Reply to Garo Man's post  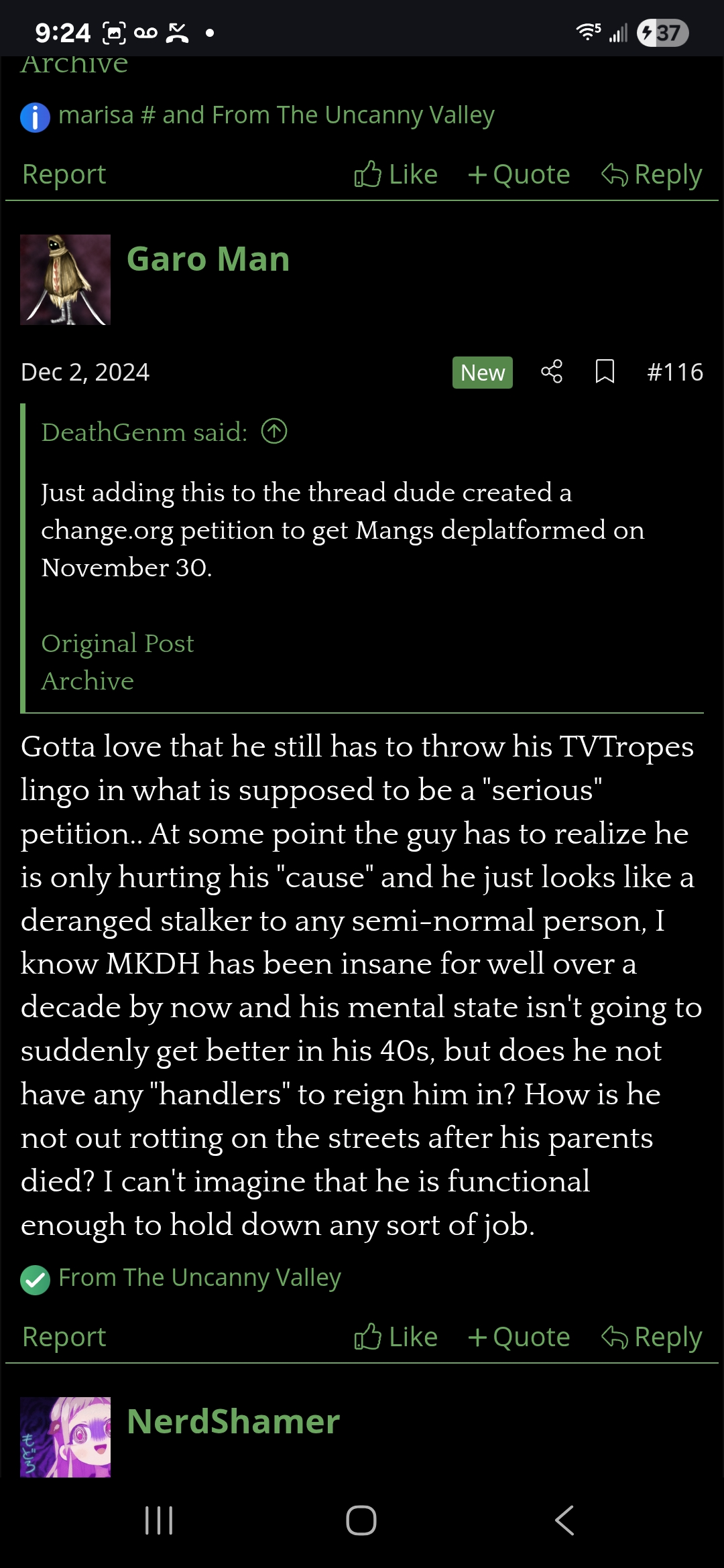[x=652, y=1337]
